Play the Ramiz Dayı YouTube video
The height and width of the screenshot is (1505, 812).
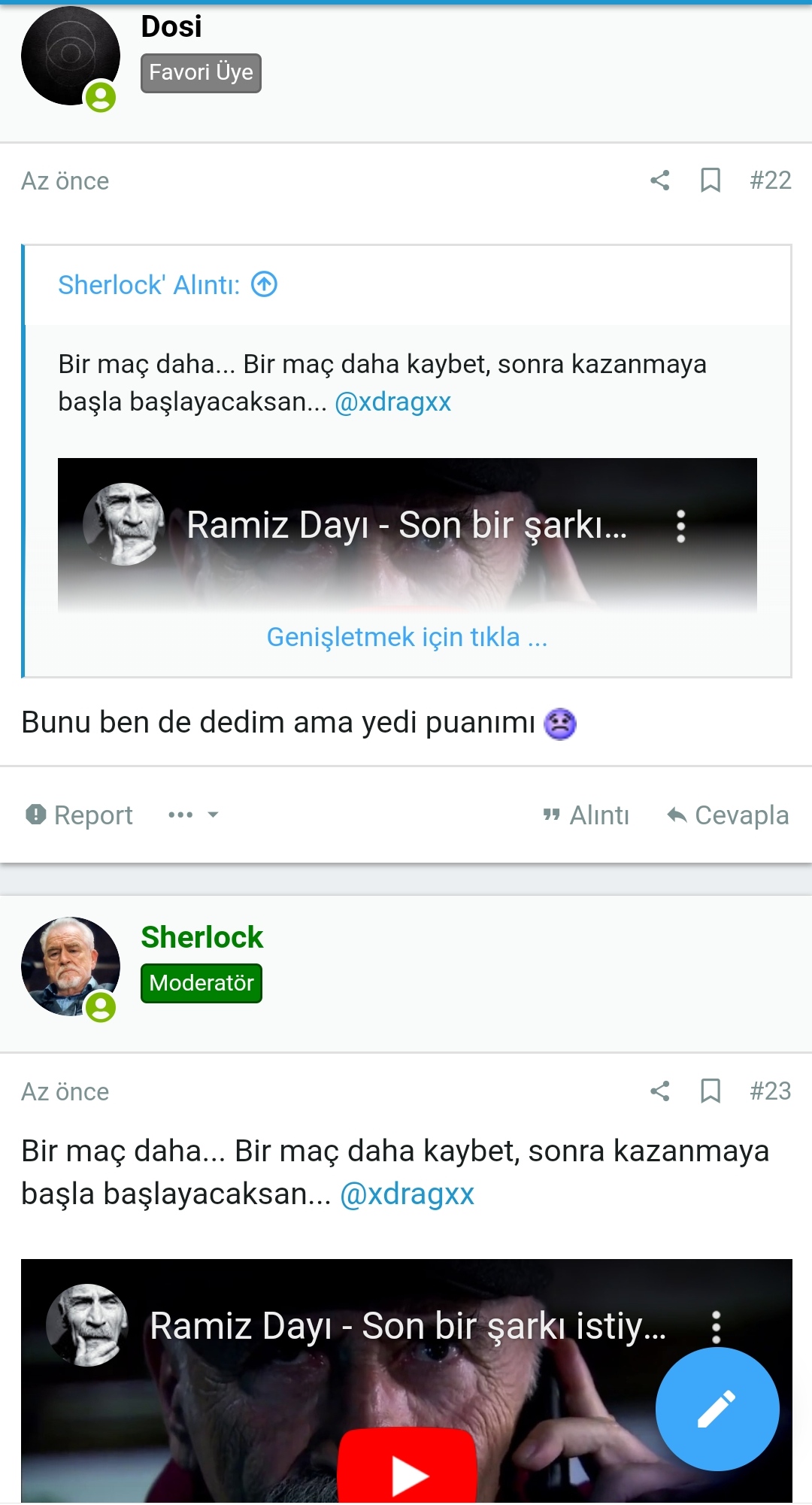(407, 1470)
